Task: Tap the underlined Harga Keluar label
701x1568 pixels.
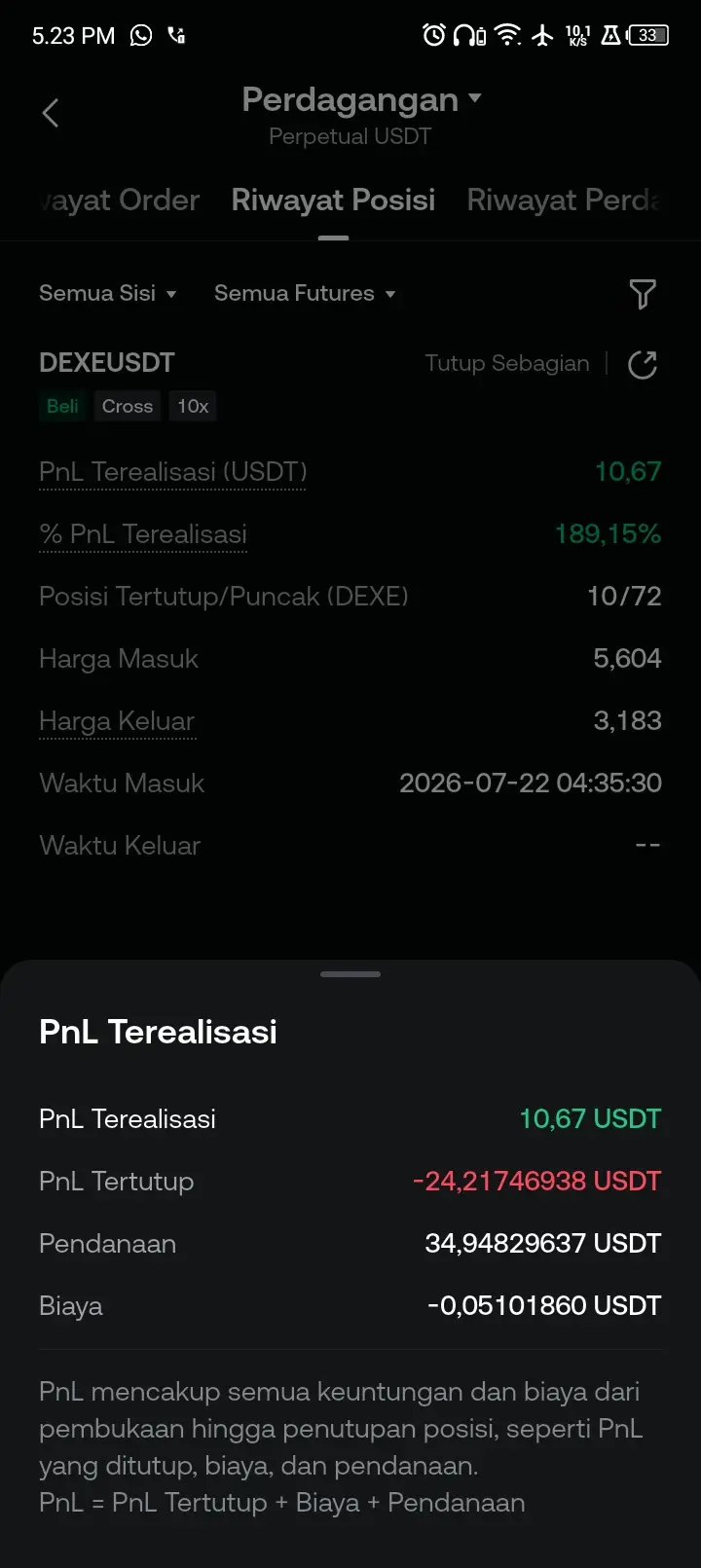Action: (117, 721)
